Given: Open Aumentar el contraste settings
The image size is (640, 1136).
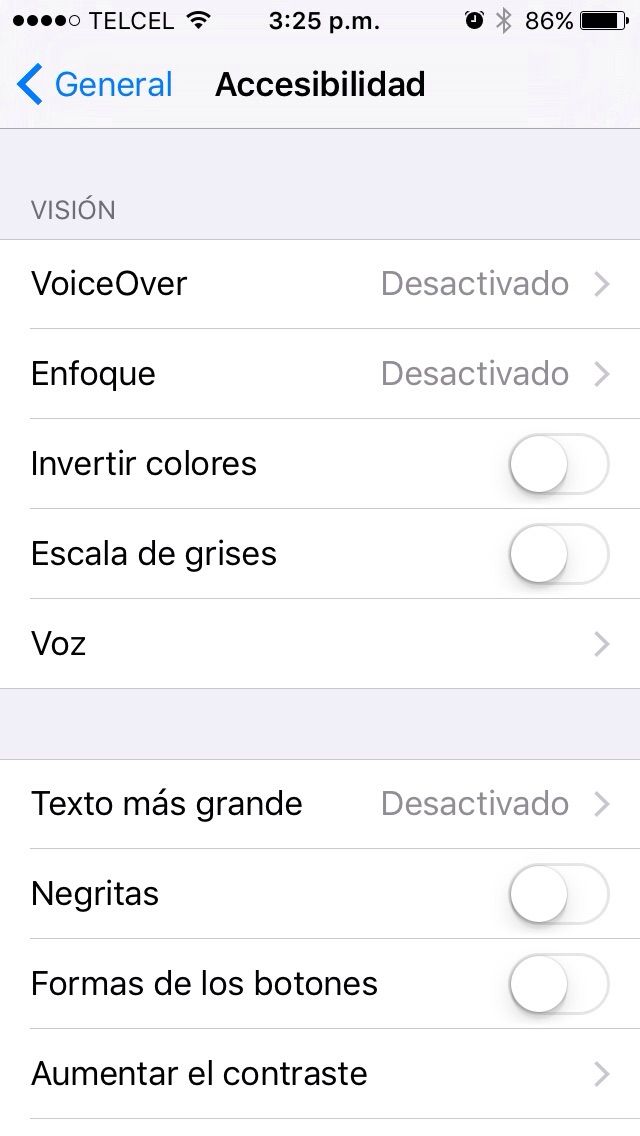Looking at the screenshot, I should point(320,1074).
